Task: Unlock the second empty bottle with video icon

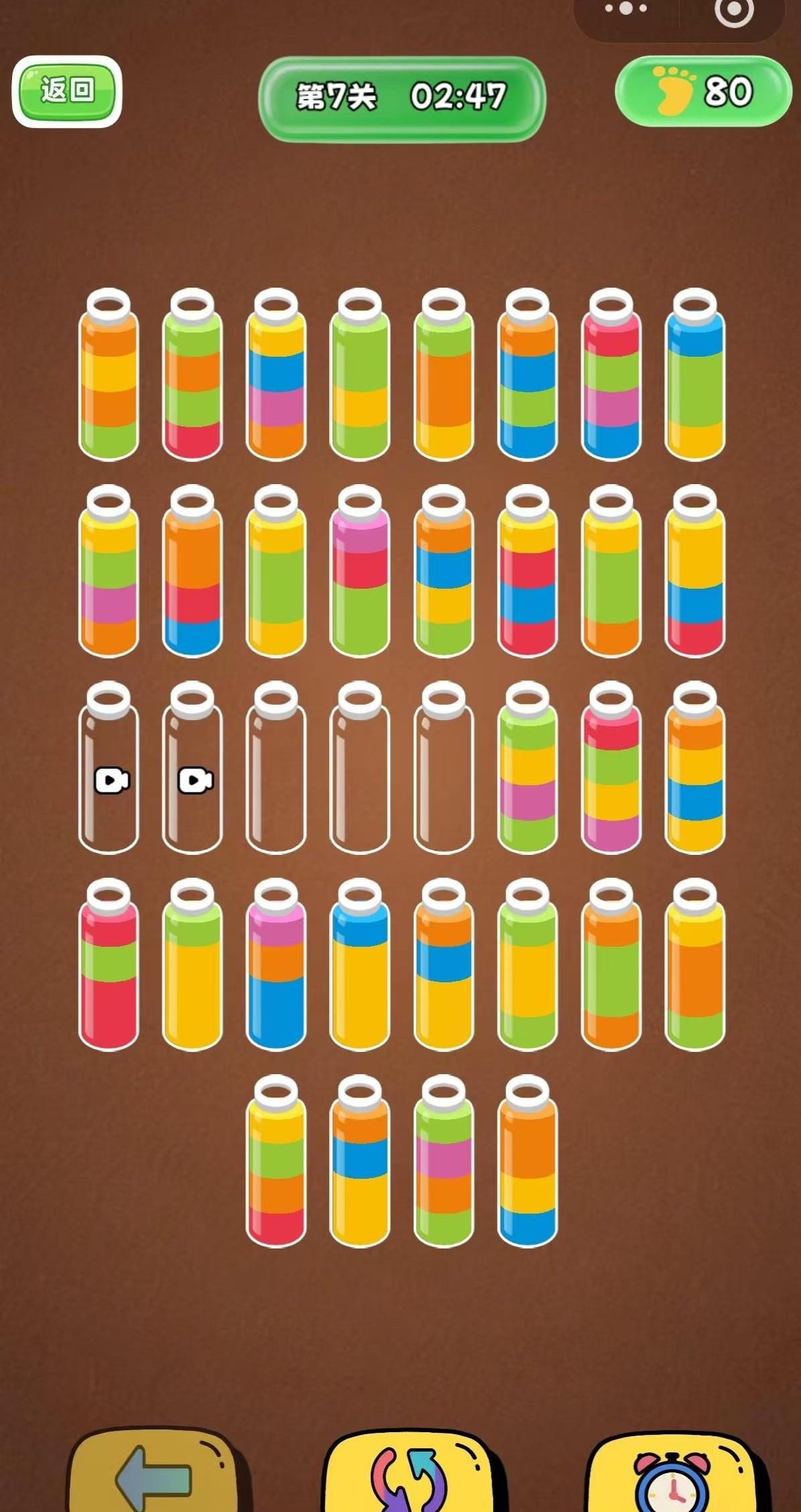Action: coord(193,767)
